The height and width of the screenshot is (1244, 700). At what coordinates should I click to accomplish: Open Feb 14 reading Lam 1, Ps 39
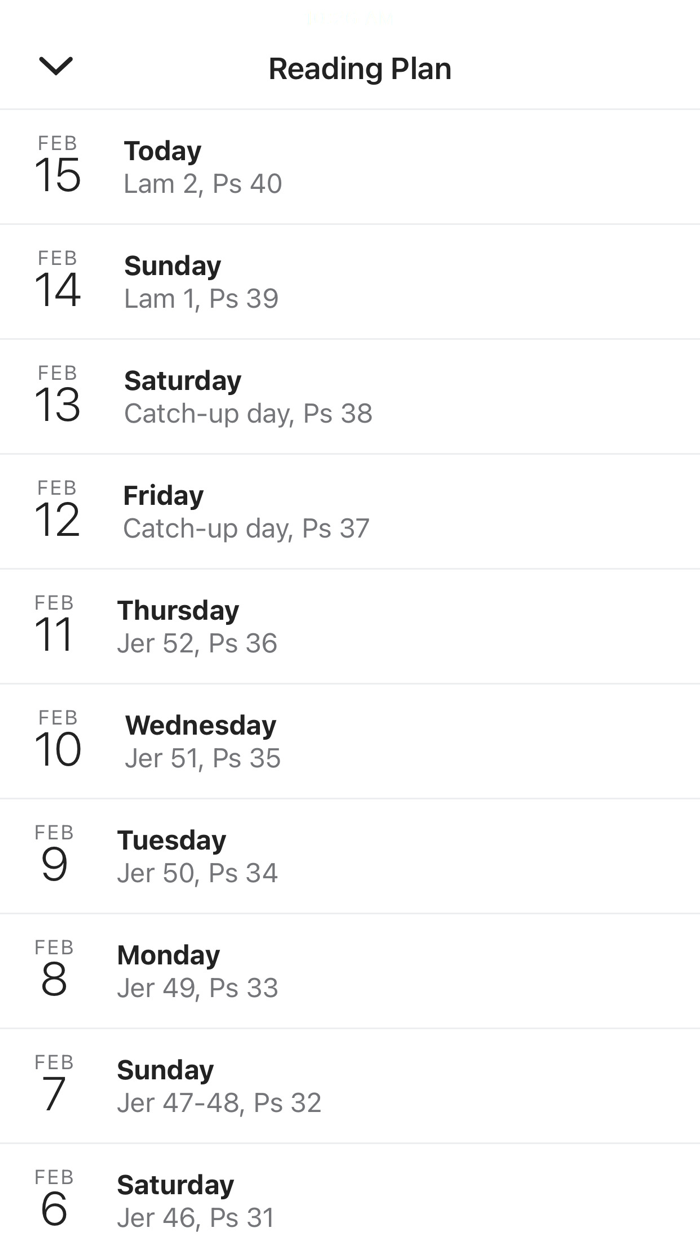pyautogui.click(x=350, y=282)
